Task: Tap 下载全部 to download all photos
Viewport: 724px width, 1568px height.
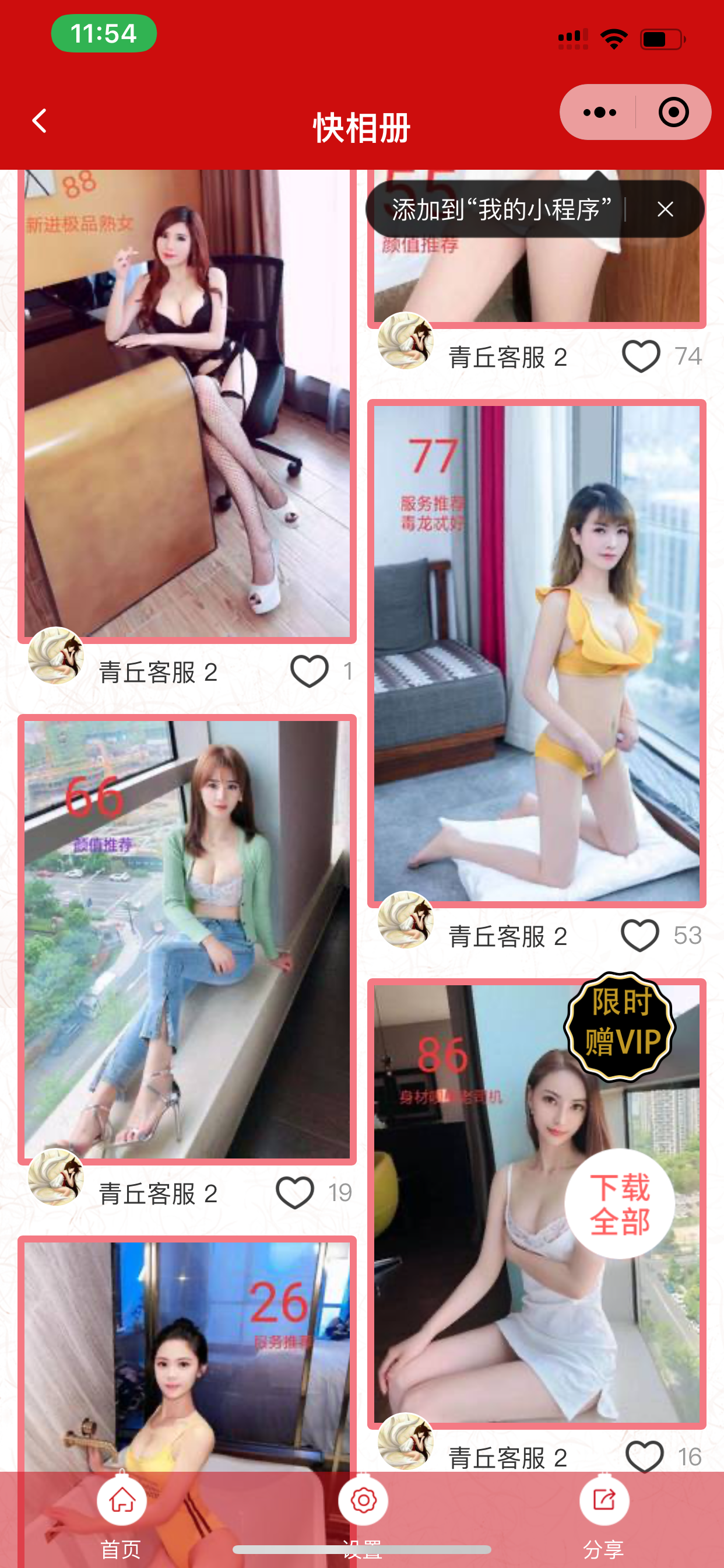Action: click(619, 1204)
